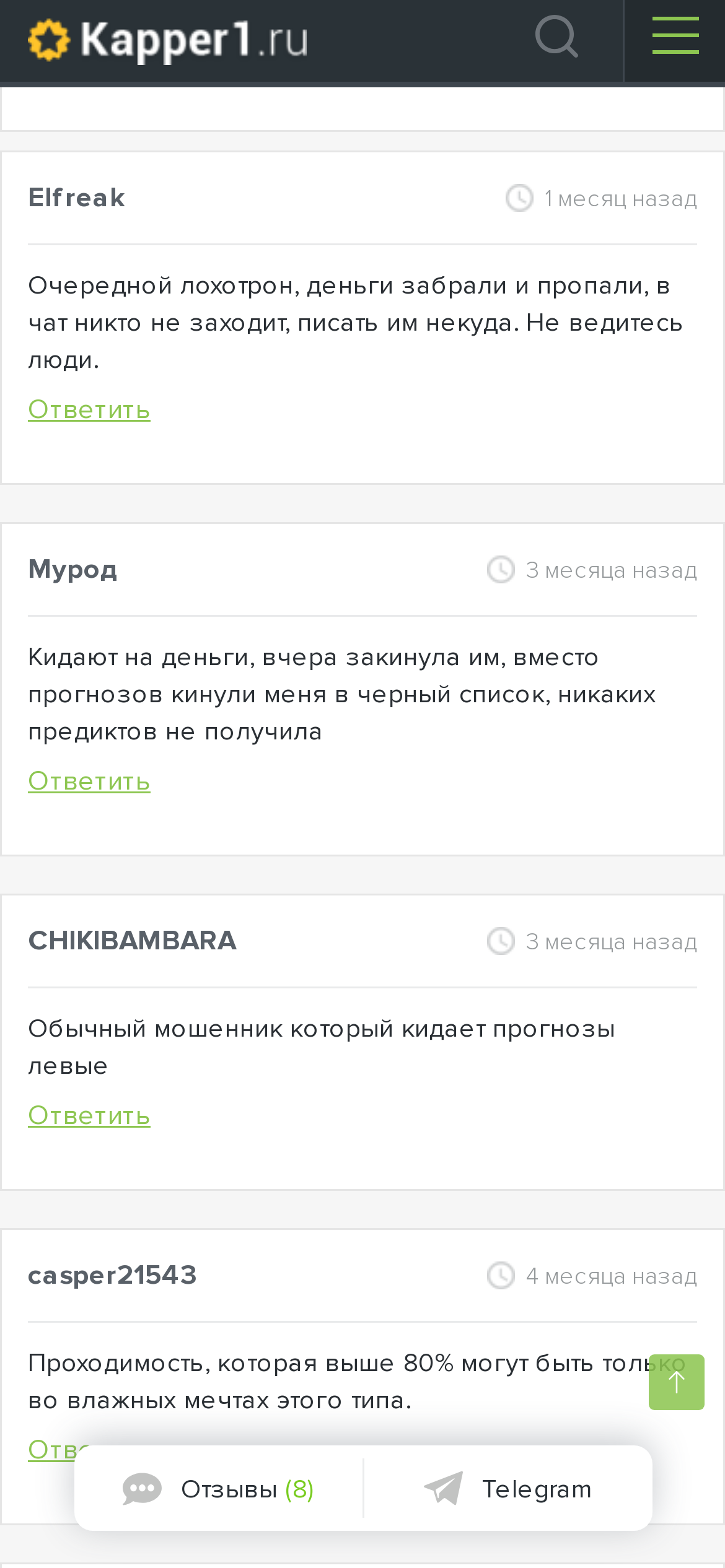Open the search magnifier icon

tap(556, 37)
